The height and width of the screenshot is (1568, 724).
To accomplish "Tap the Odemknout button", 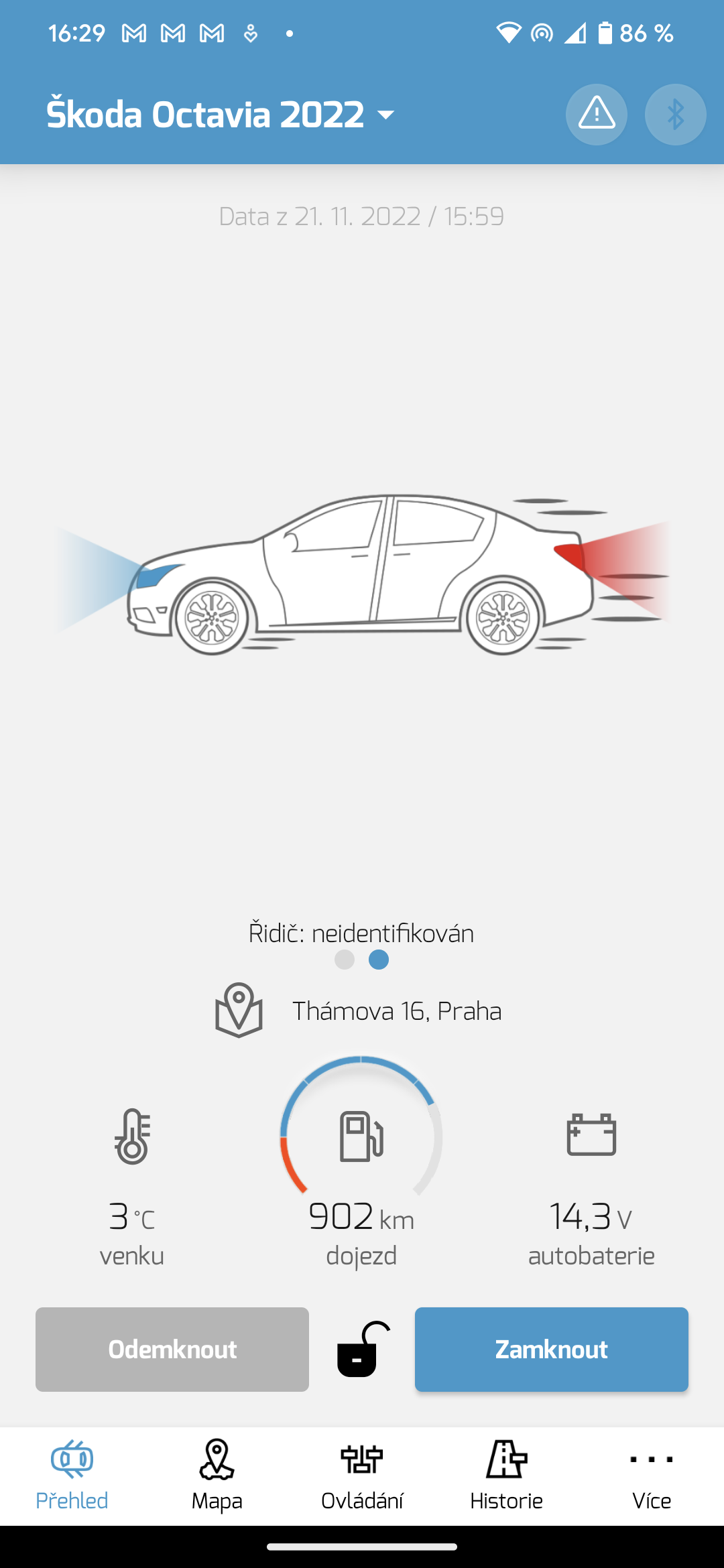I will (172, 1350).
